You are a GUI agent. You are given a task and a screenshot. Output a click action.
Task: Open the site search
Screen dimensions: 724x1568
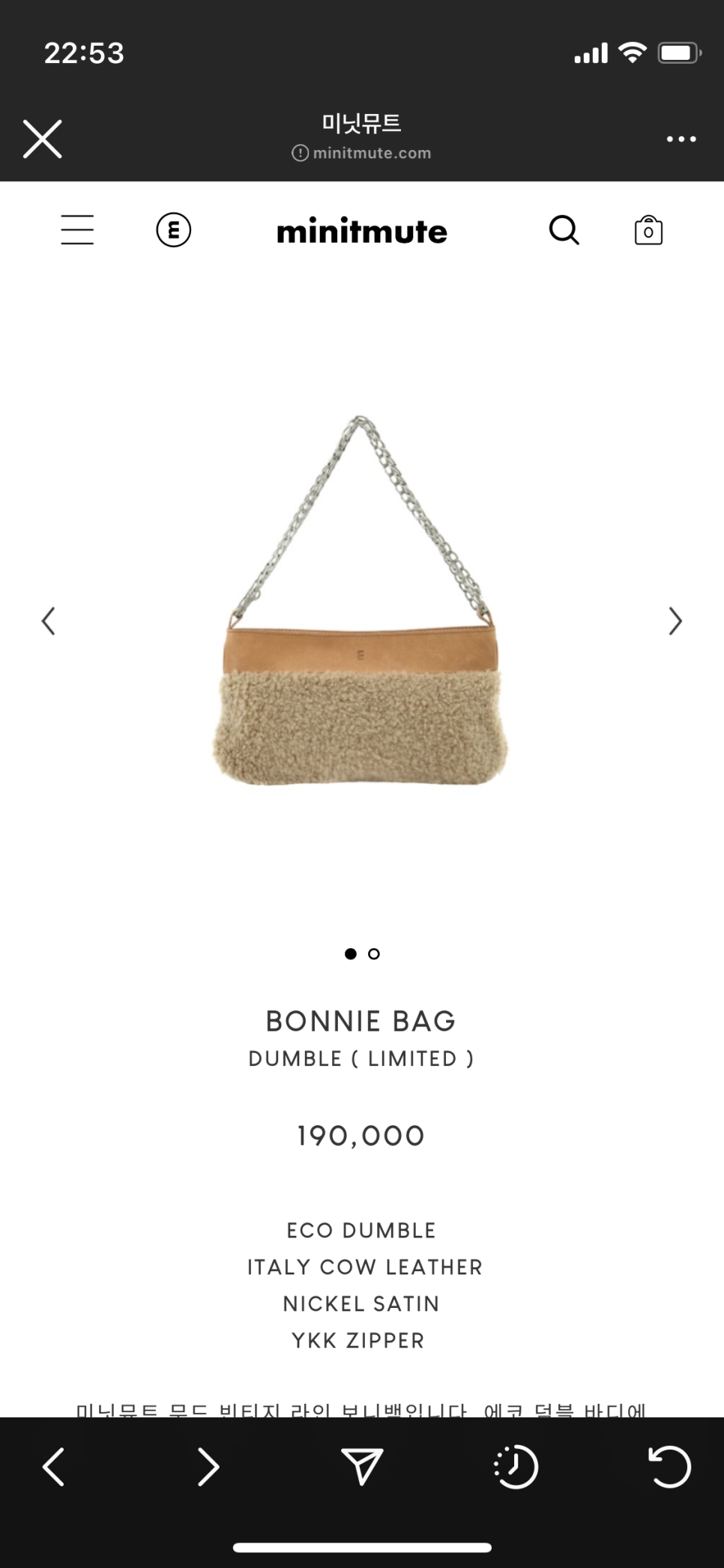pyautogui.click(x=564, y=230)
